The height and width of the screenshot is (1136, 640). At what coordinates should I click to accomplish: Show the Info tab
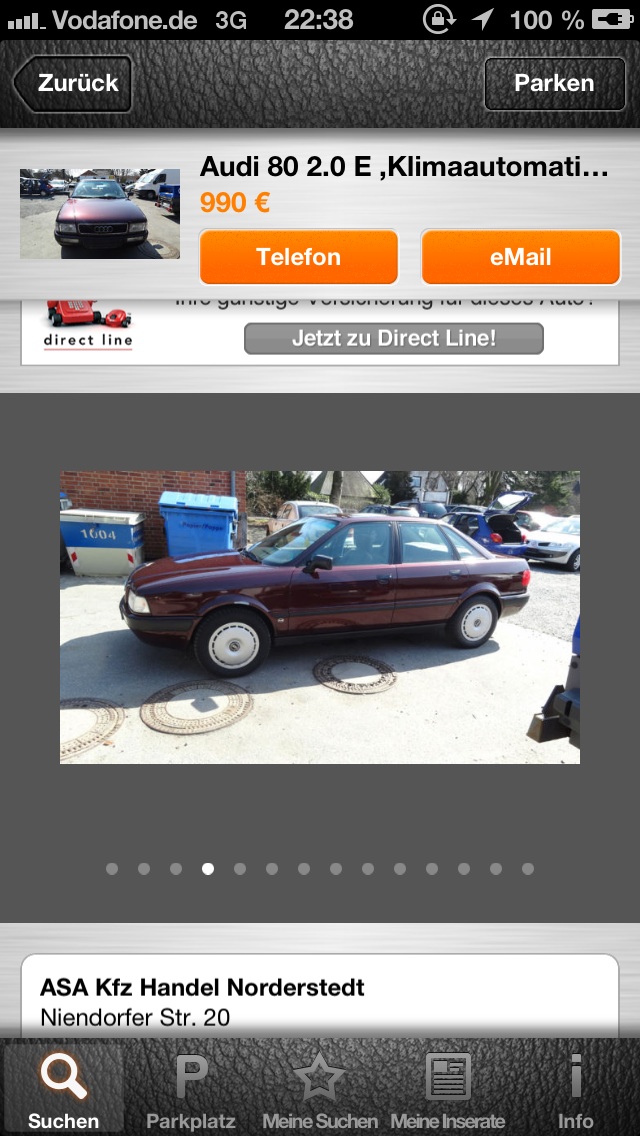click(x=576, y=1090)
